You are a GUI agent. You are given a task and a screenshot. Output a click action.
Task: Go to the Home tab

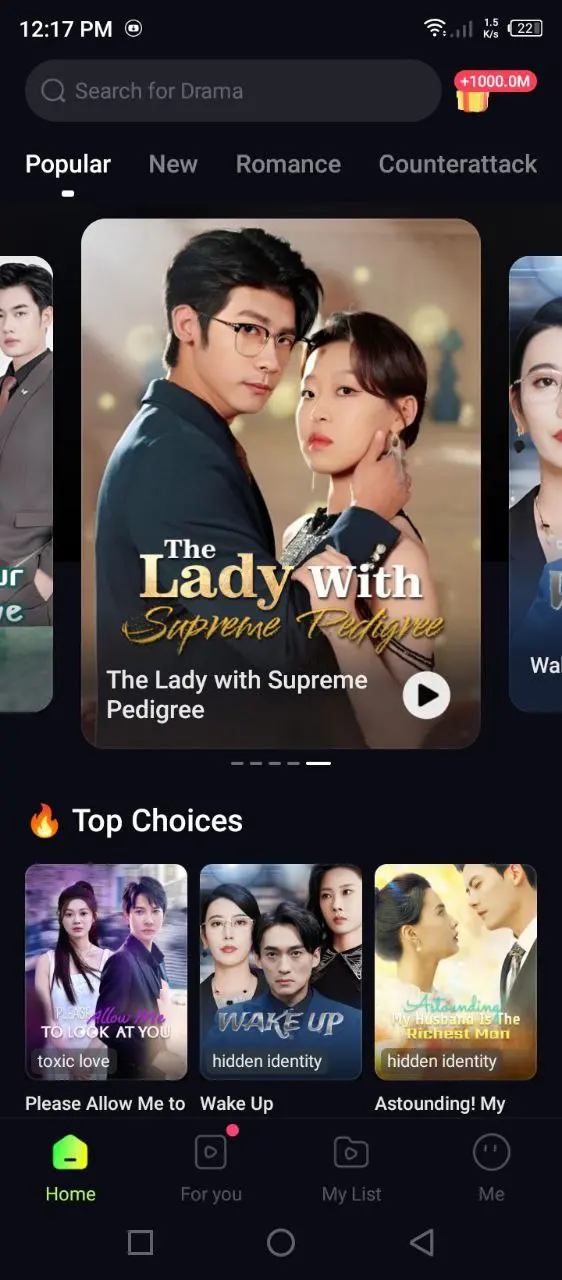(x=70, y=1168)
